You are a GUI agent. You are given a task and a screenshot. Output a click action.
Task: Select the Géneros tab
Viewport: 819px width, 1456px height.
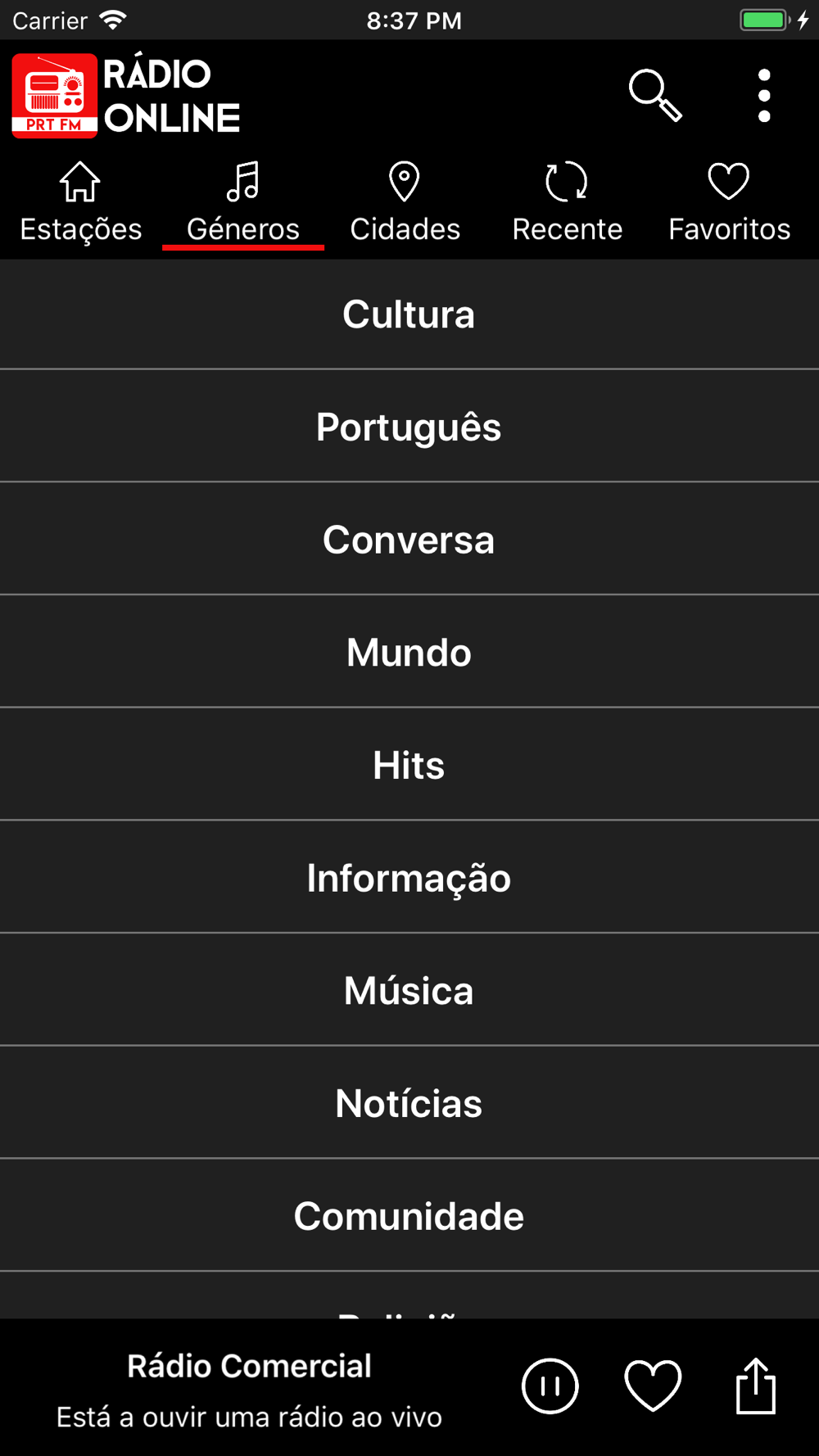pos(243,204)
